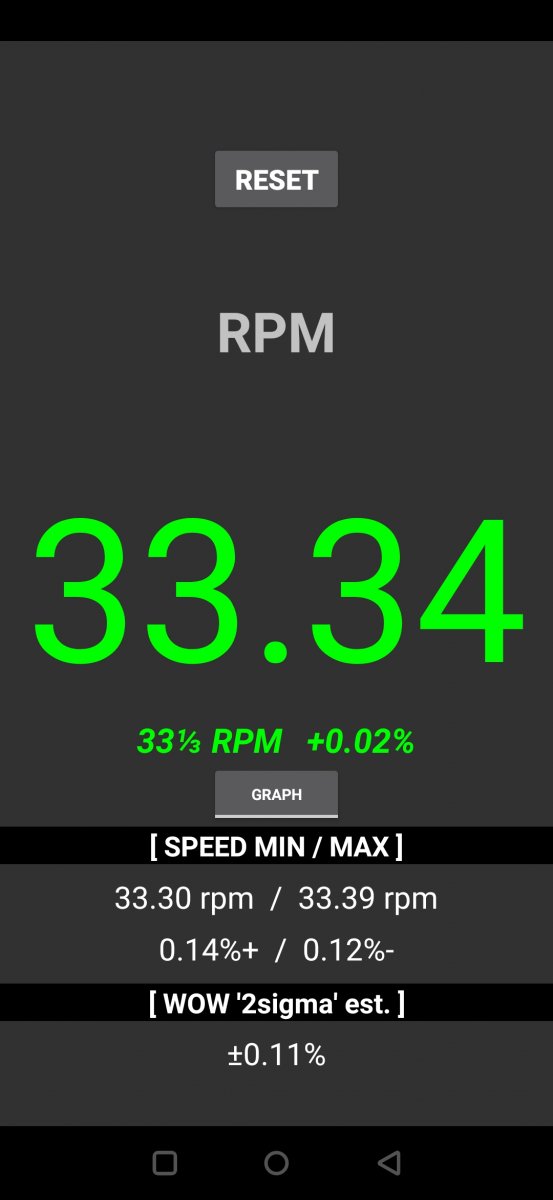Go to the home screen
Image resolution: width=553 pixels, height=1200 pixels.
(276, 1162)
